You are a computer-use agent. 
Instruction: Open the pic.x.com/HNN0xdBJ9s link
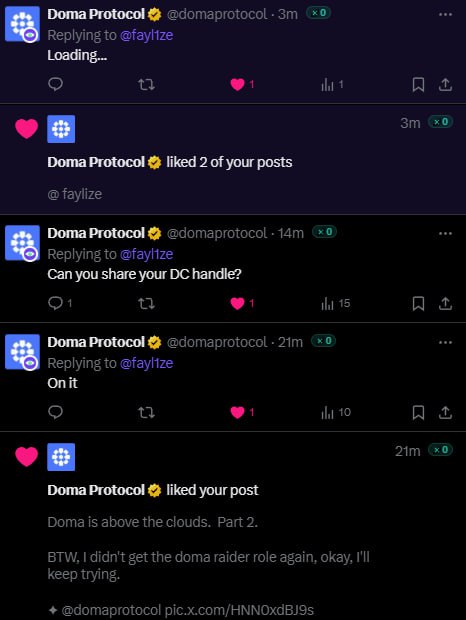pyautogui.click(x=239, y=610)
